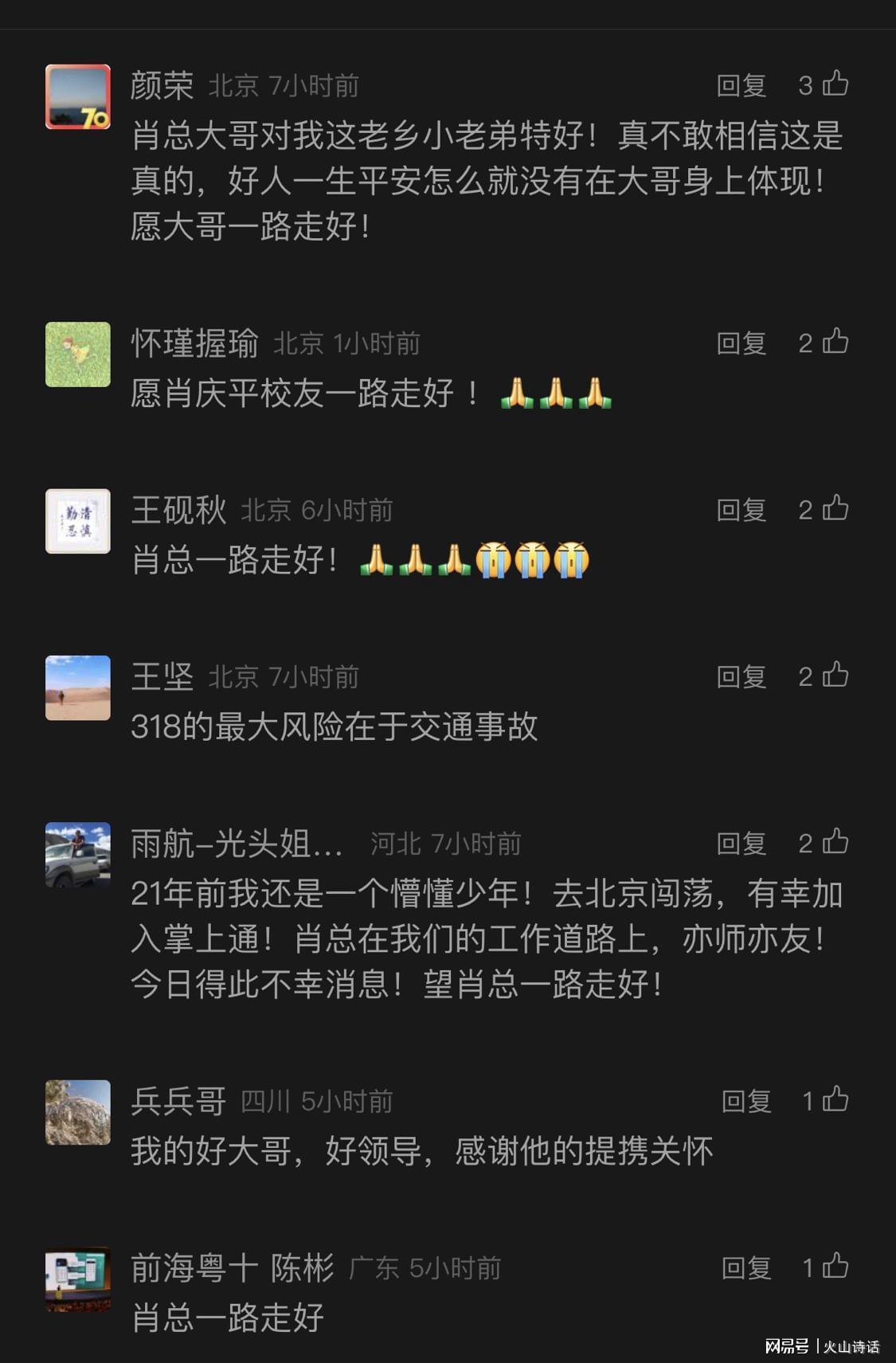Reply to 王砚秋's comment

point(741,510)
